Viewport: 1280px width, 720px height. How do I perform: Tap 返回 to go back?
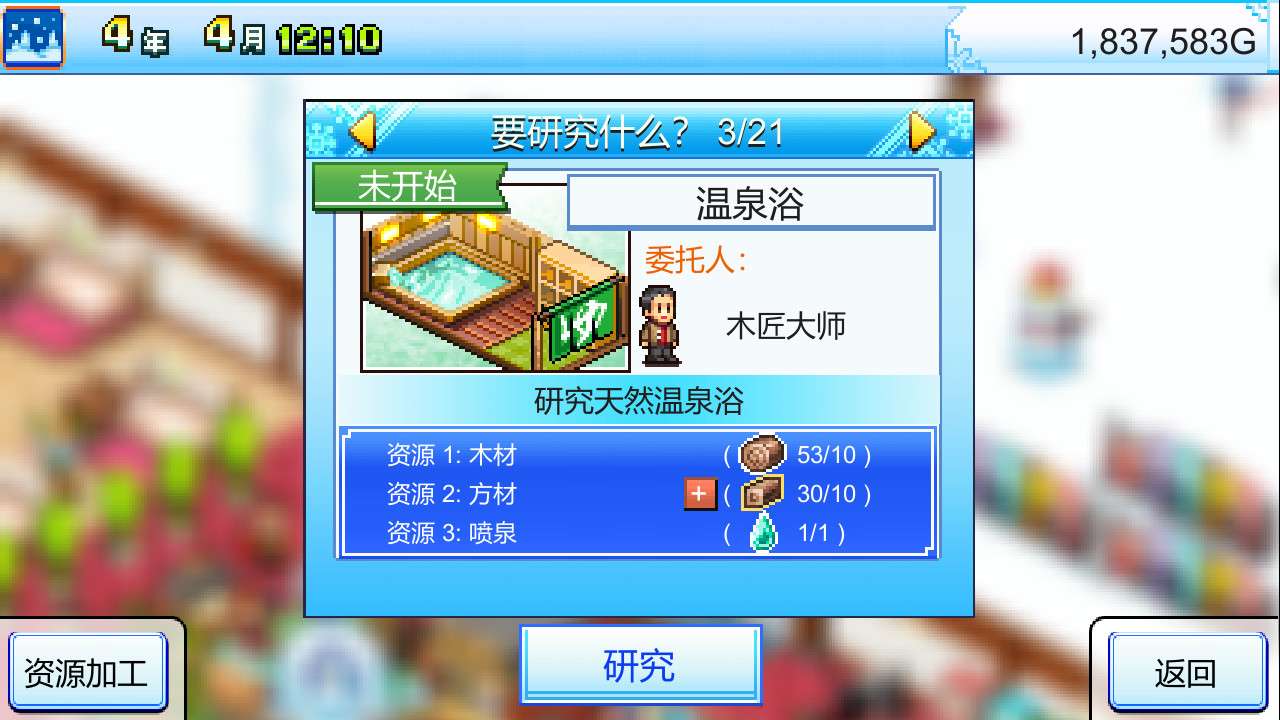tap(1186, 672)
